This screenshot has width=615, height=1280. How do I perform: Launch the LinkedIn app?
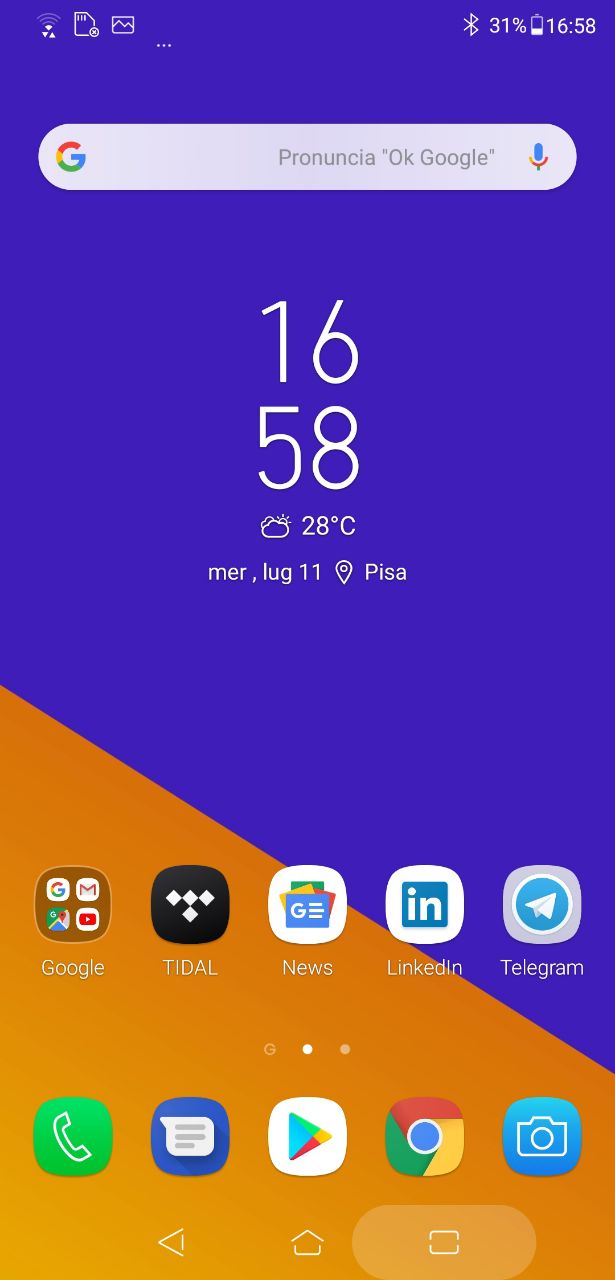point(424,905)
